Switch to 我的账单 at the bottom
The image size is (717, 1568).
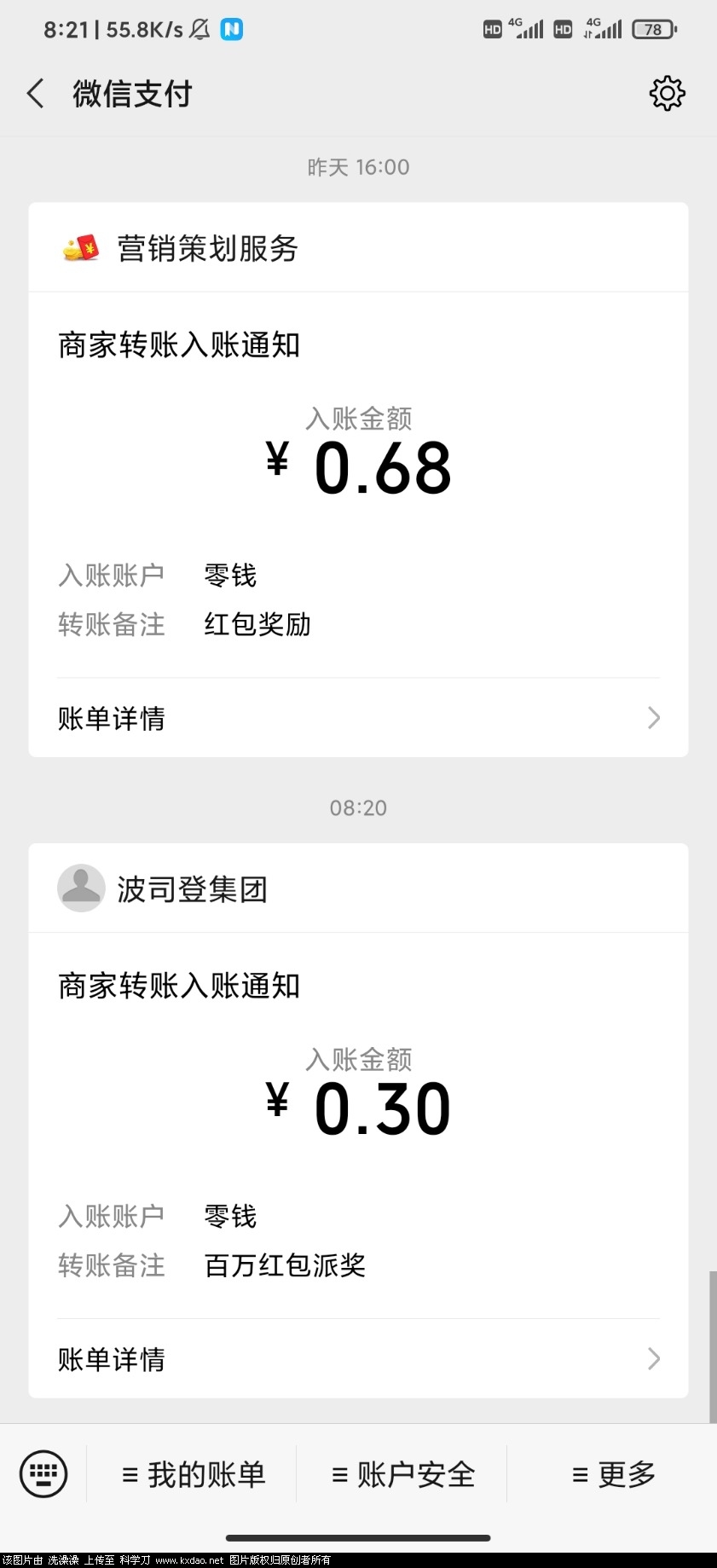(x=194, y=1473)
